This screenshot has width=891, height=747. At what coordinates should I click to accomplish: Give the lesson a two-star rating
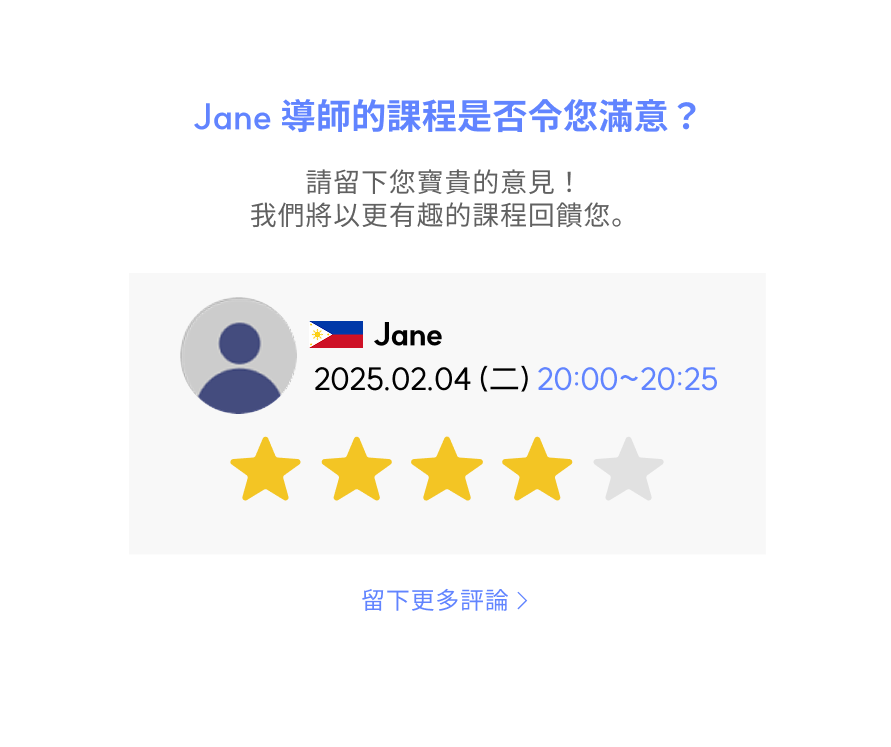(x=356, y=469)
